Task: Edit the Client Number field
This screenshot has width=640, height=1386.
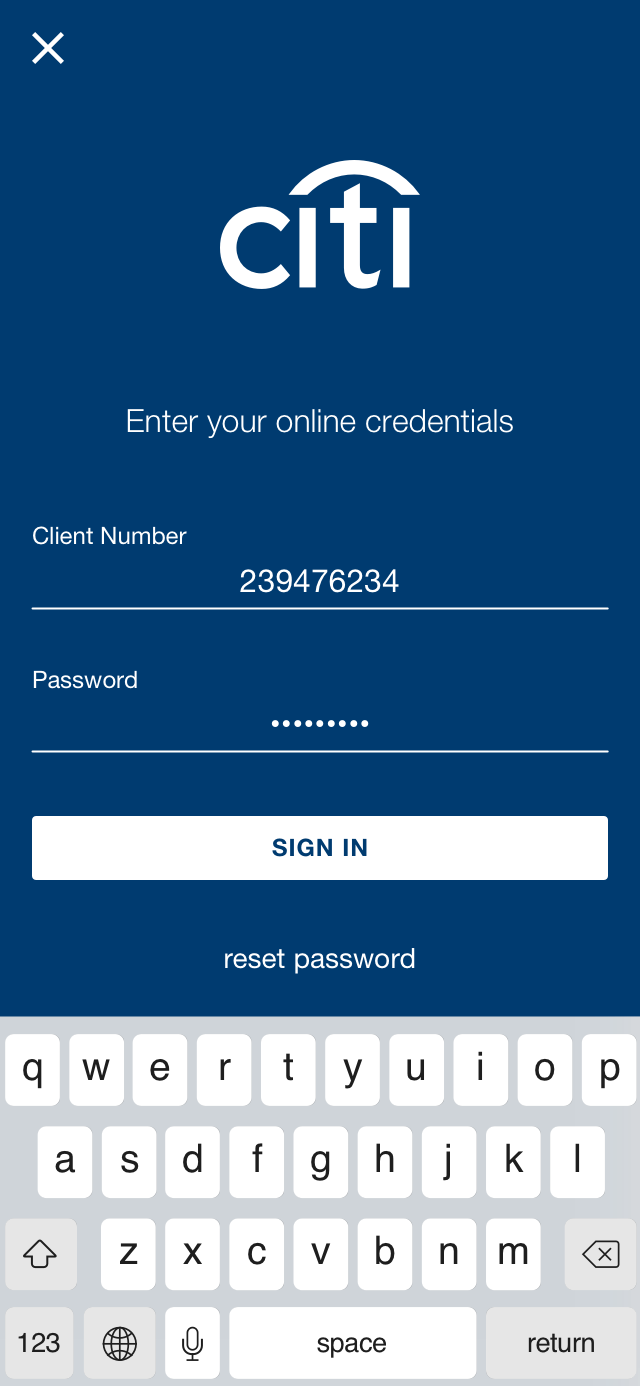Action: 320,581
